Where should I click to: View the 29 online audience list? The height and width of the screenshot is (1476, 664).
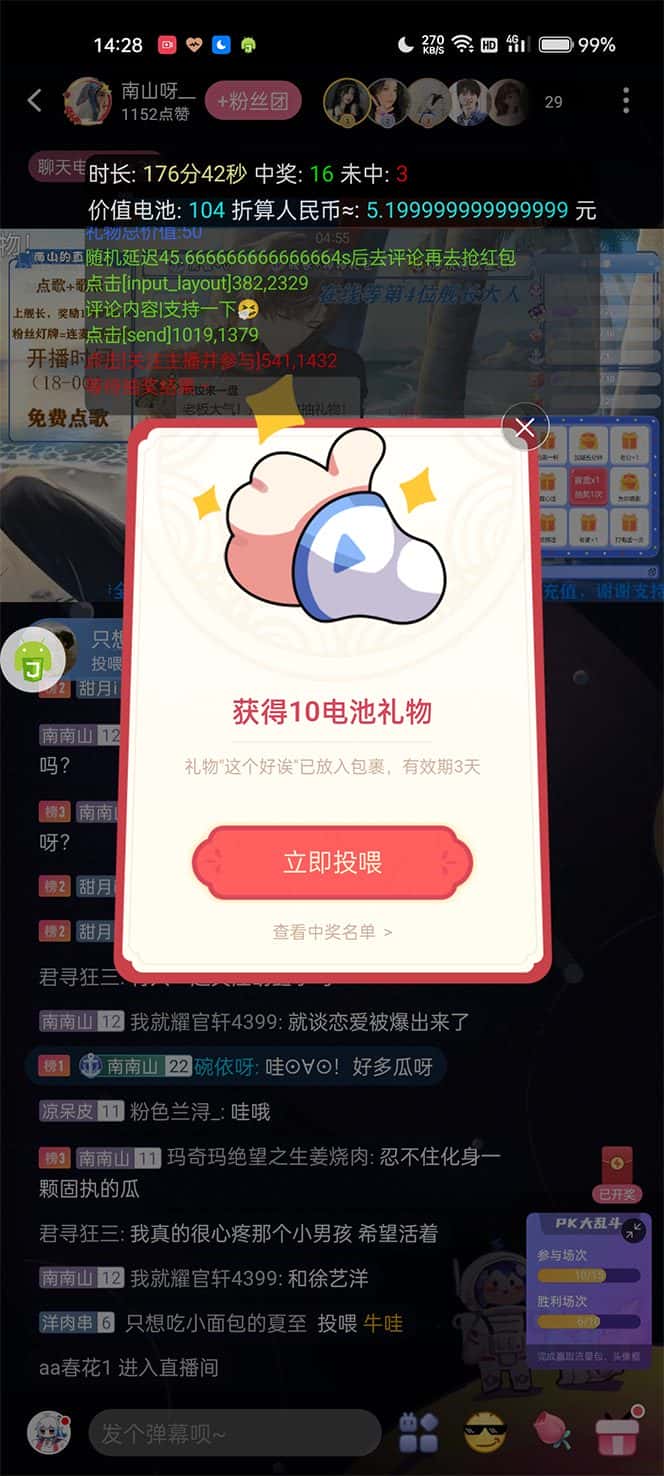pyautogui.click(x=553, y=101)
